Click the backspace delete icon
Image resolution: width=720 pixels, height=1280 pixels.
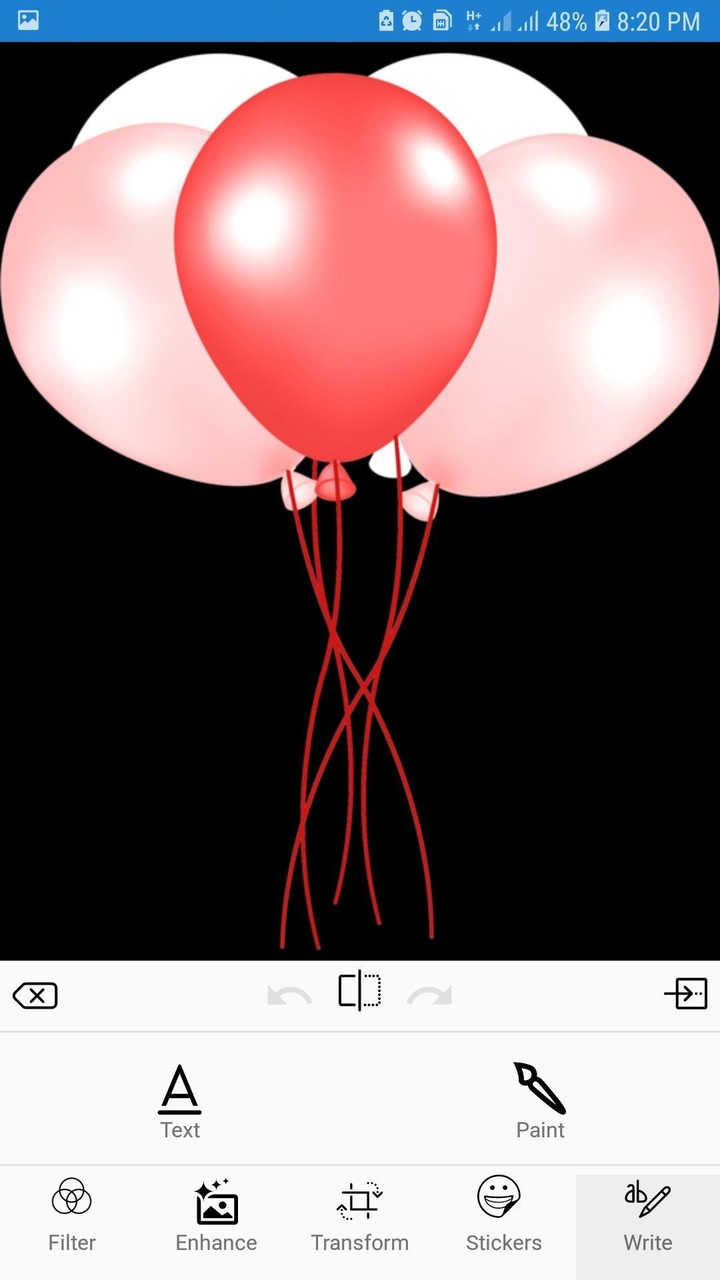[35, 994]
